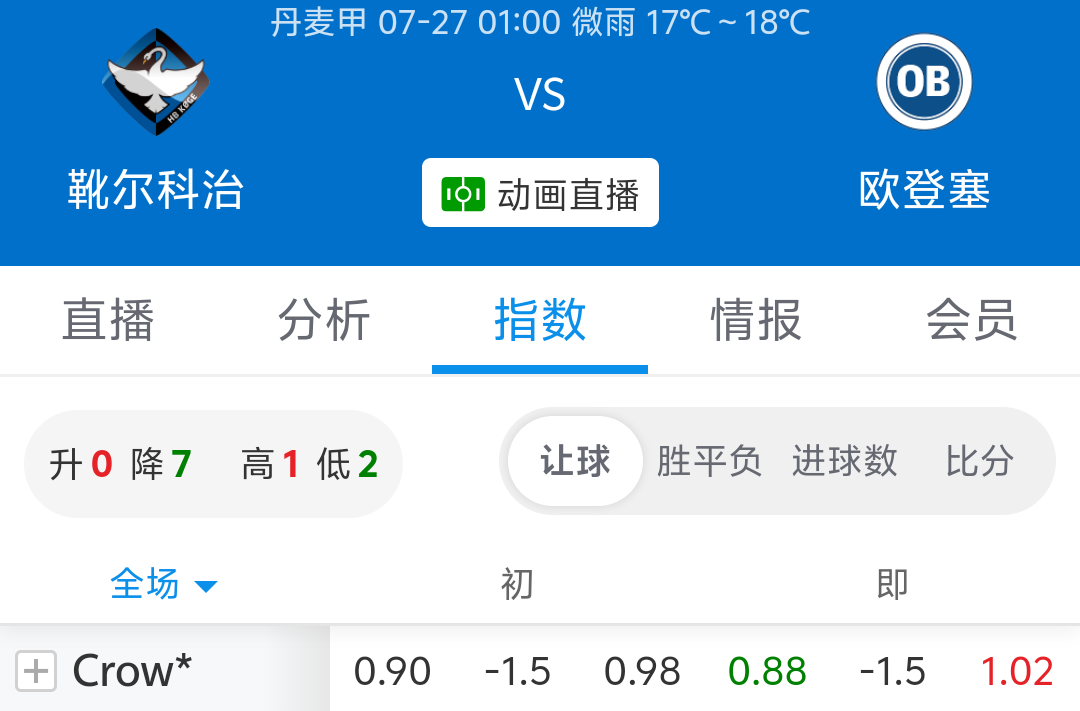
Task: Select the 指数 tab
Action: point(540,321)
